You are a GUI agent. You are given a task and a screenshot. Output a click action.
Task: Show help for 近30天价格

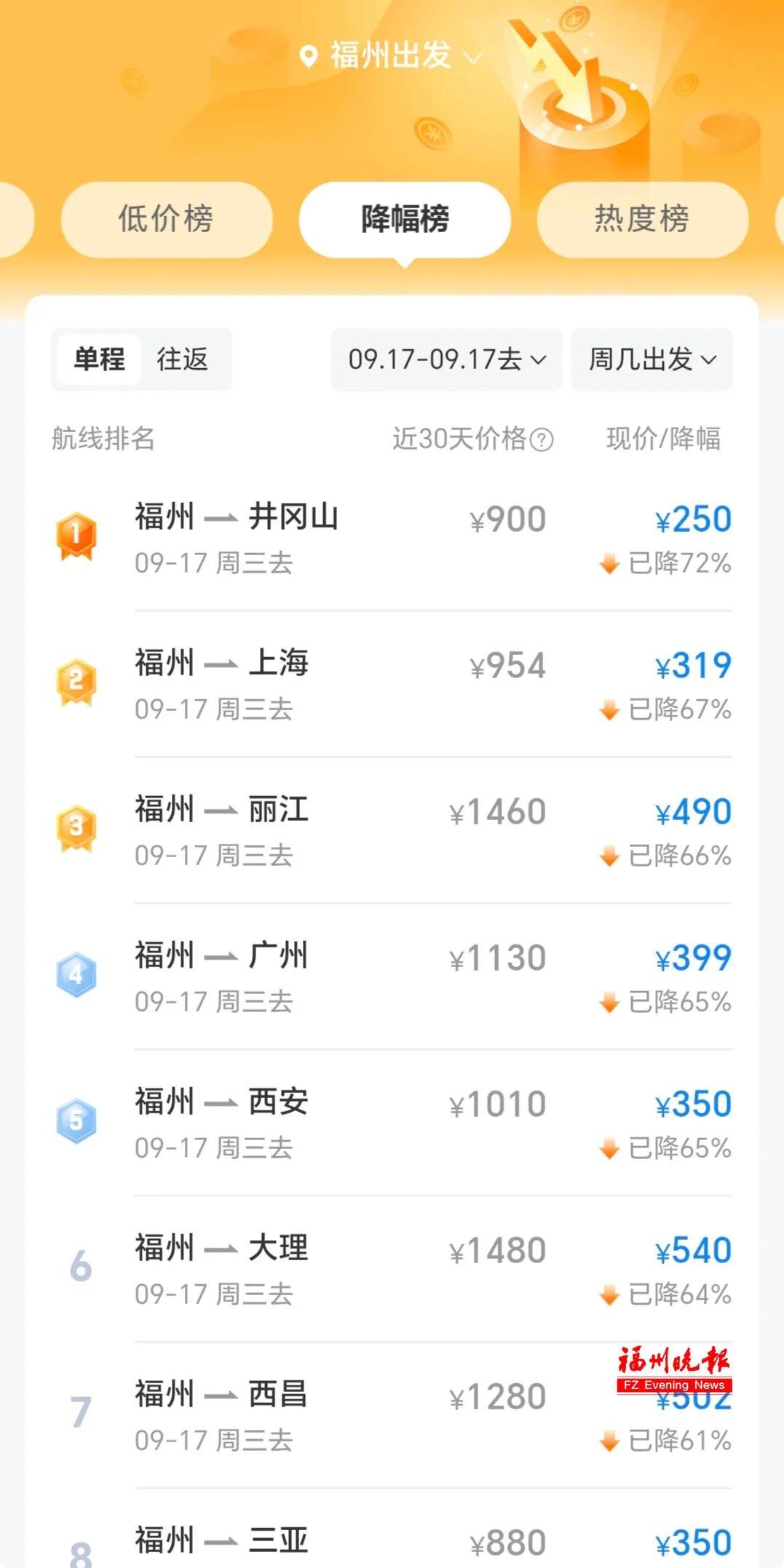pyautogui.click(x=542, y=439)
